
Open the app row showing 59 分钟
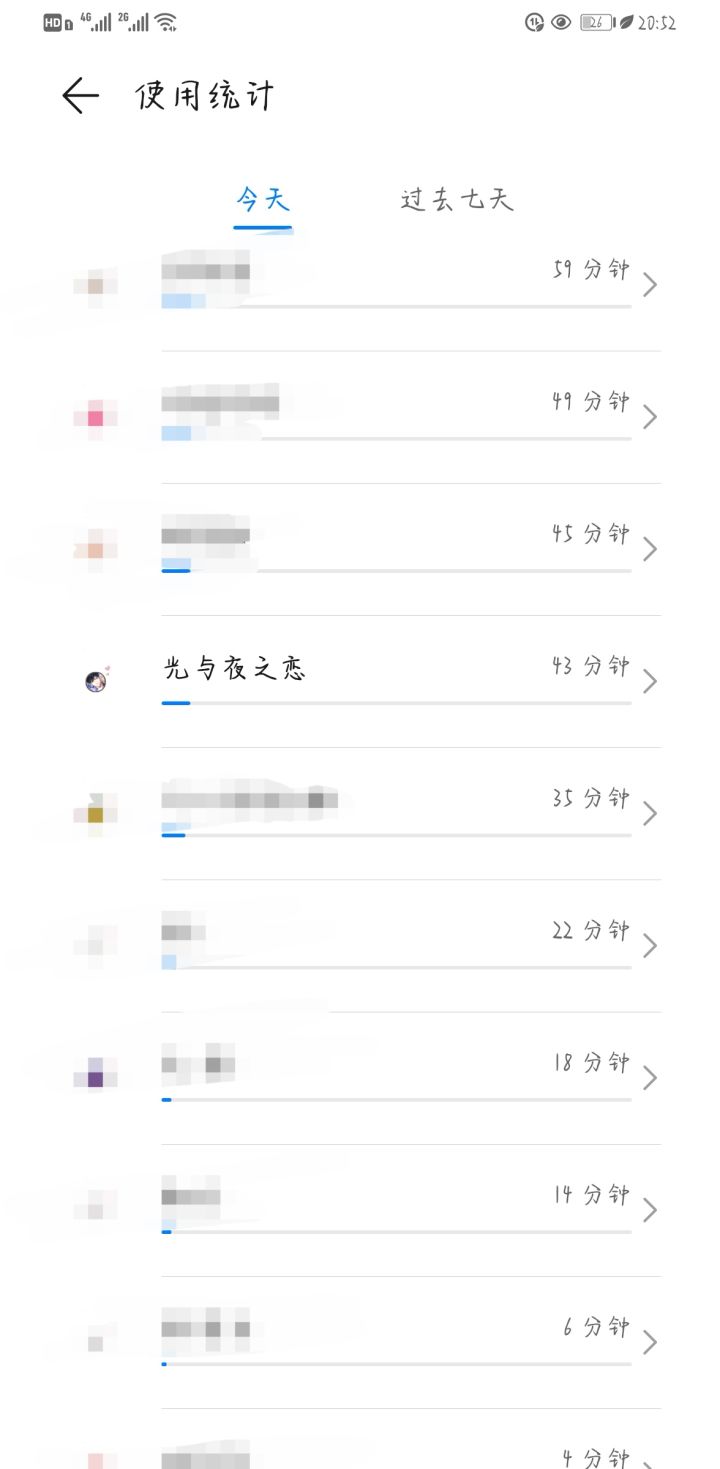click(x=360, y=286)
